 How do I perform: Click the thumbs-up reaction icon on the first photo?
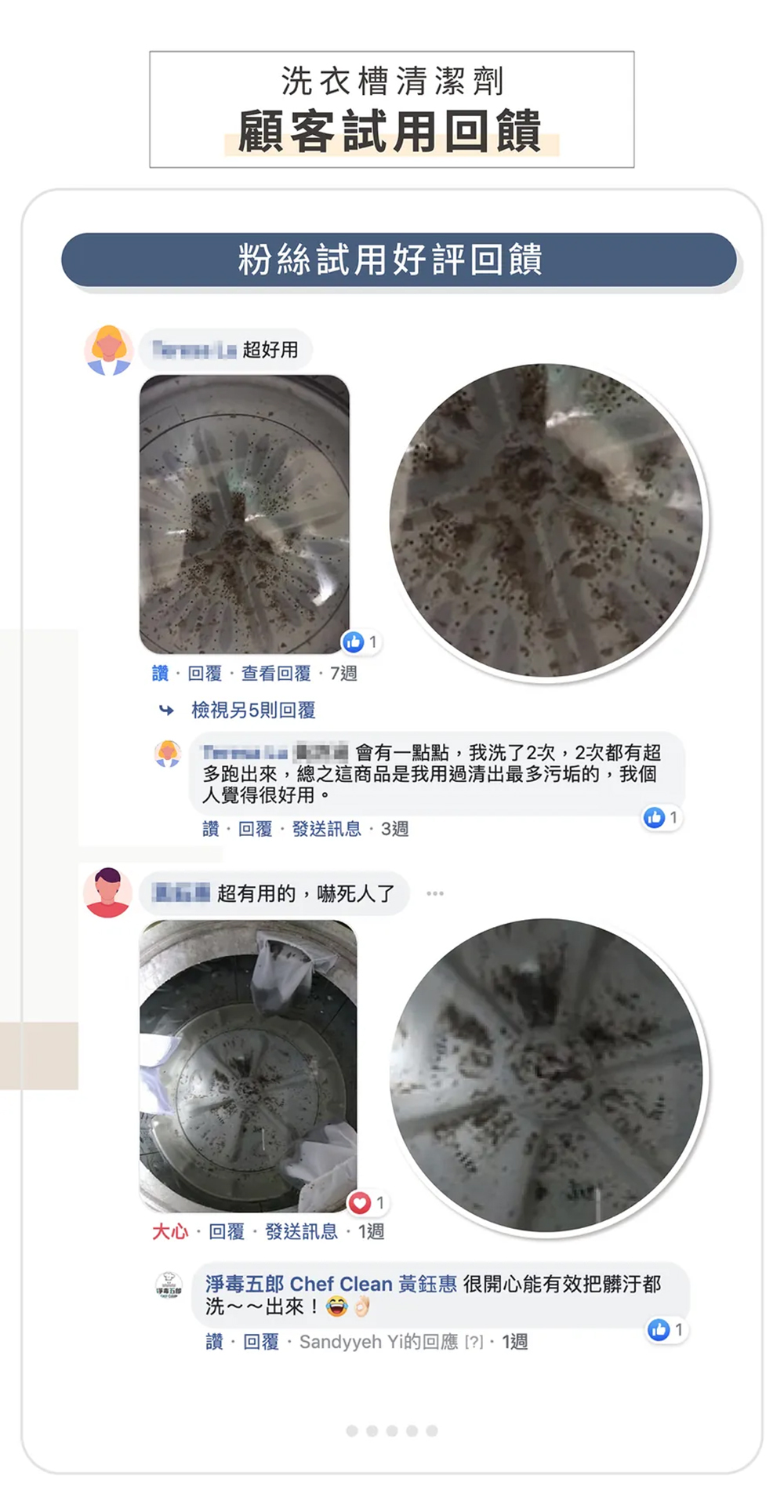coord(355,642)
